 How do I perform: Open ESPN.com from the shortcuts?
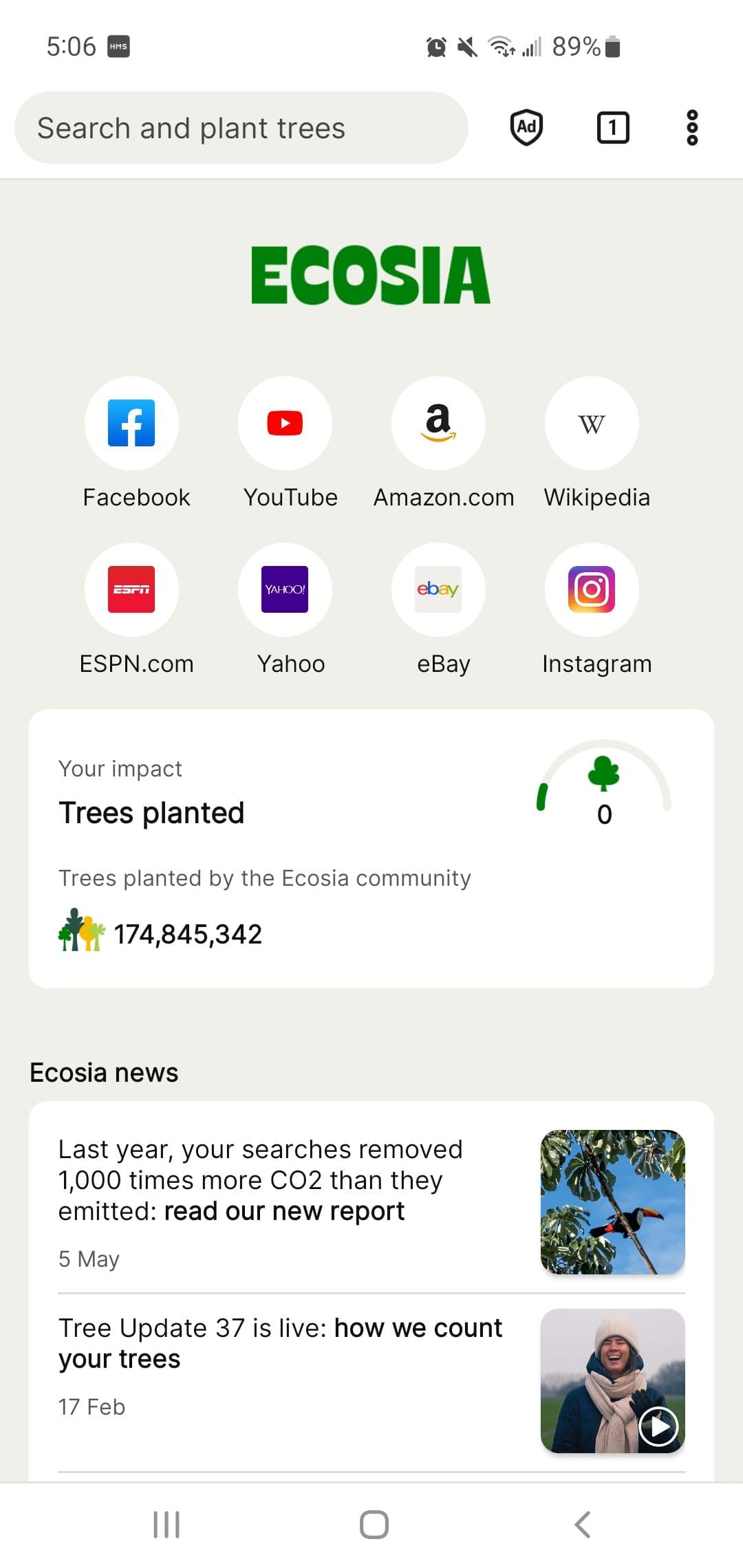[131, 590]
